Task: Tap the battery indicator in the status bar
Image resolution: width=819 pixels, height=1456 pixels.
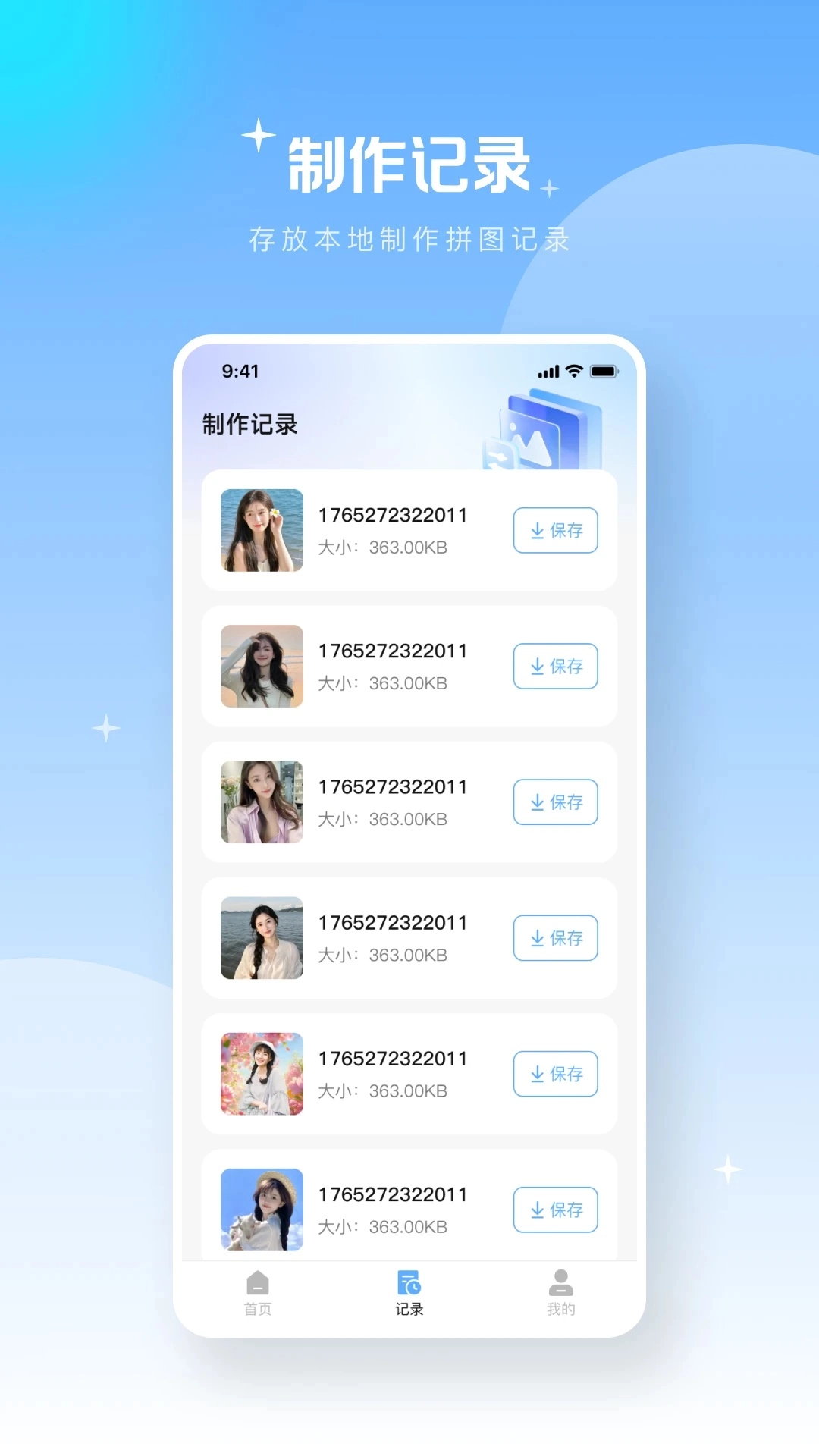Action: (x=603, y=372)
